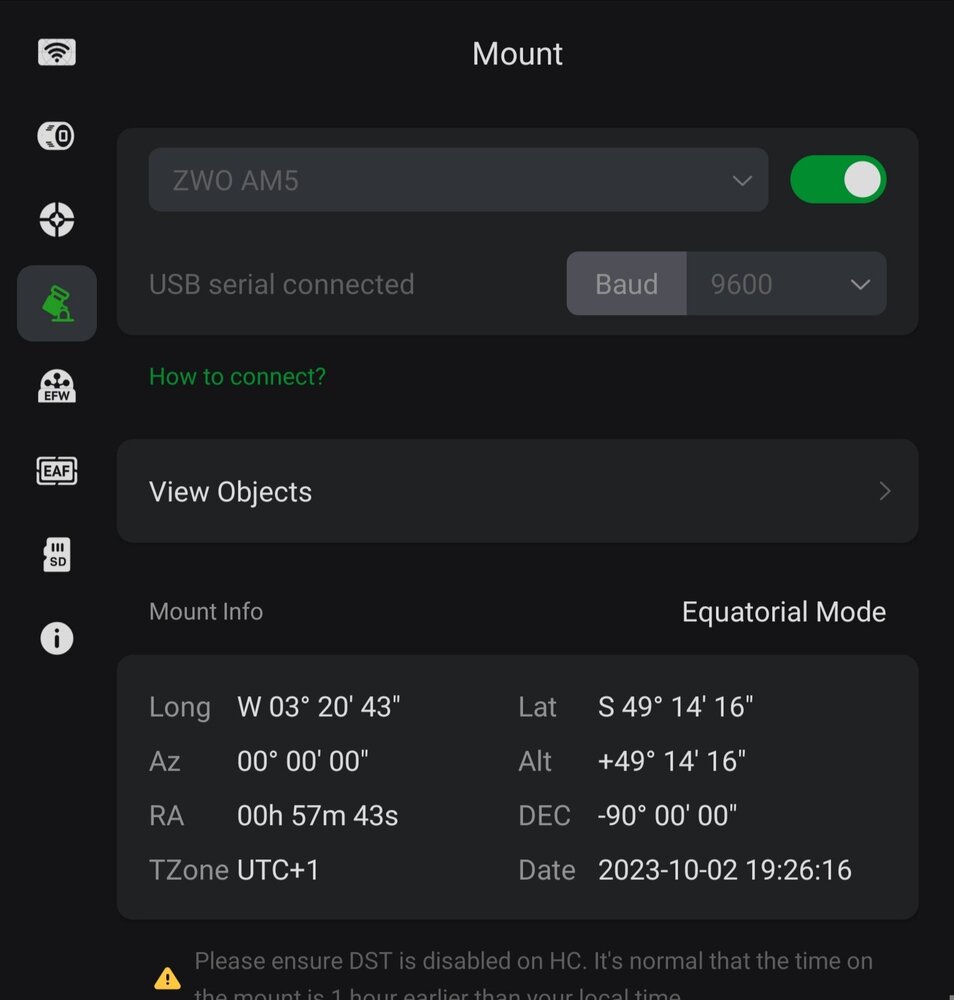Open the How to connect help link
954x1000 pixels.
tap(237, 377)
